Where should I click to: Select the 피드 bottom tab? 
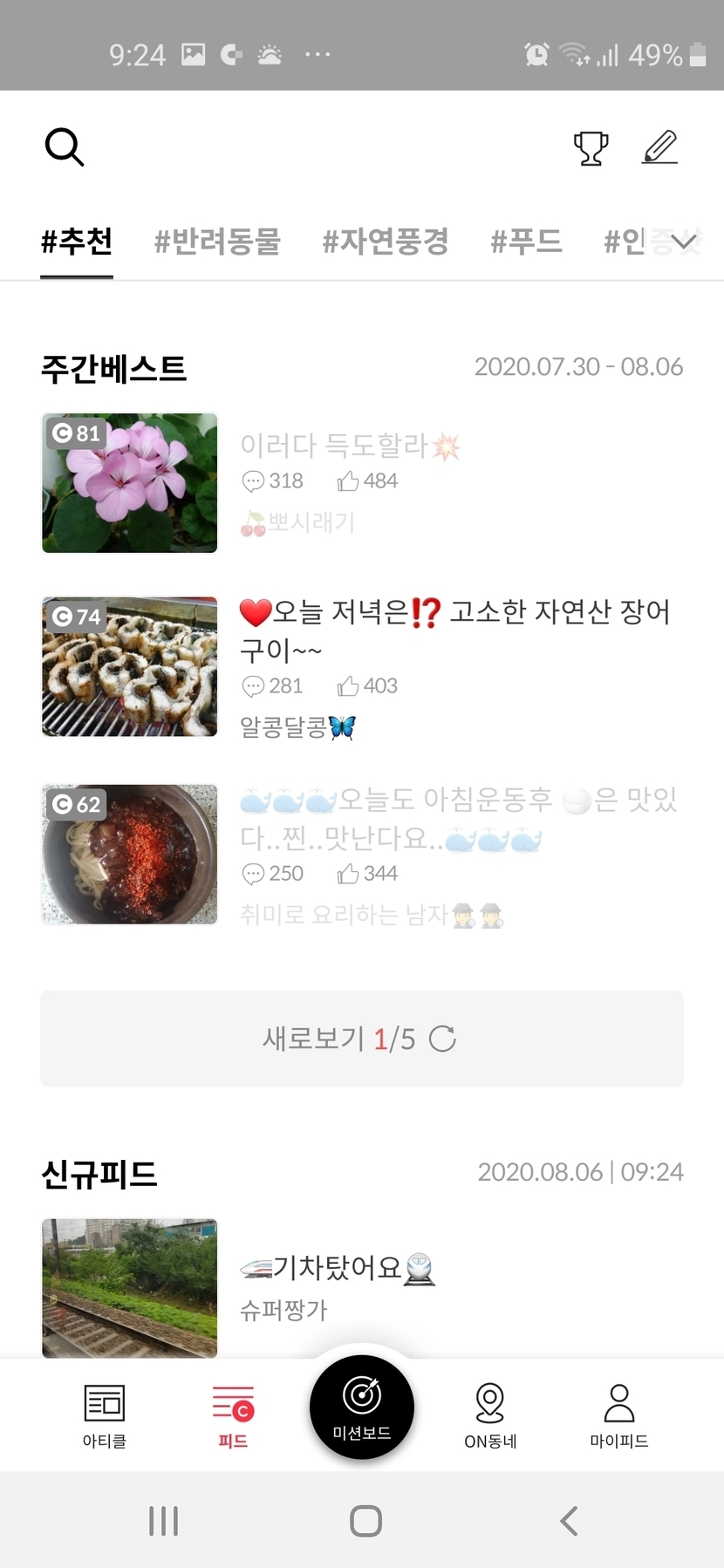(233, 1415)
